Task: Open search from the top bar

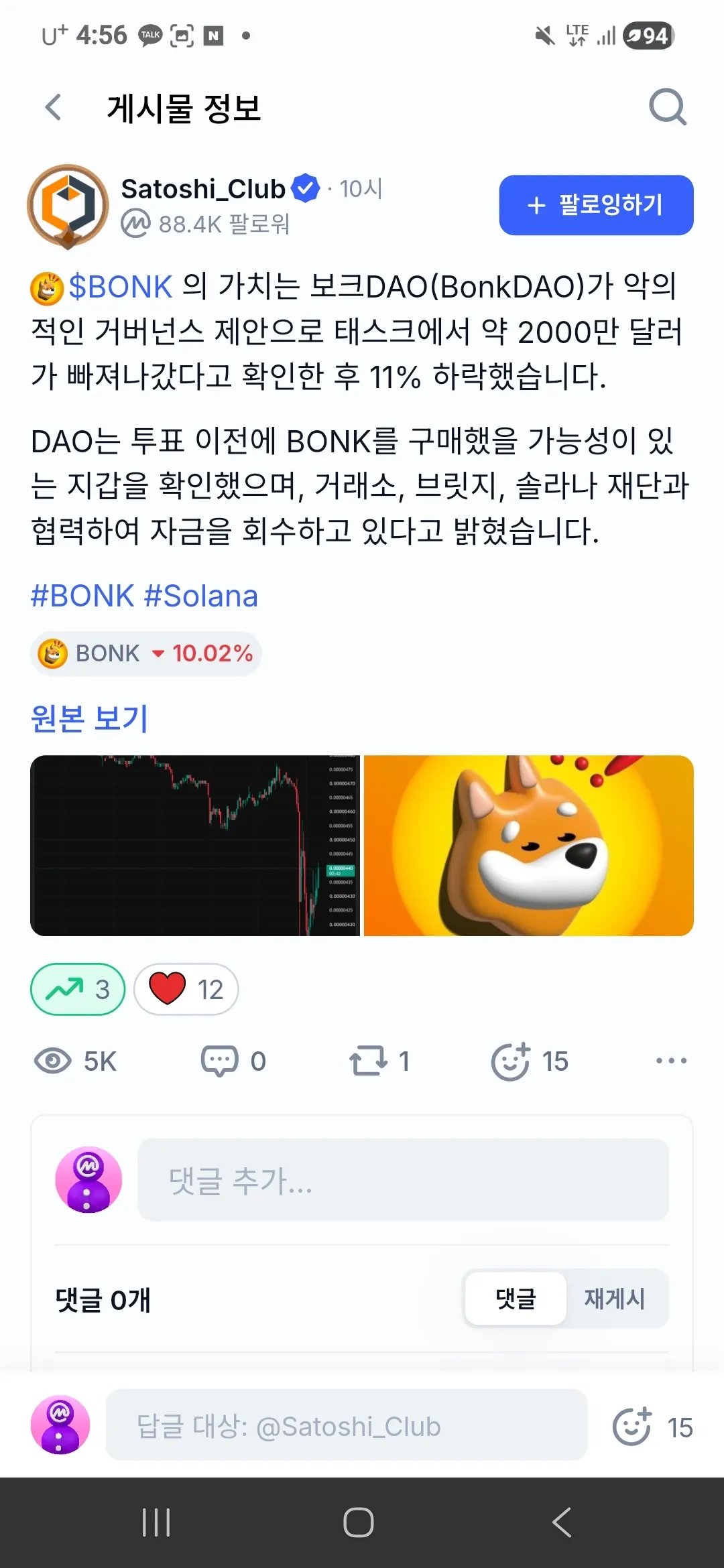Action: (668, 107)
